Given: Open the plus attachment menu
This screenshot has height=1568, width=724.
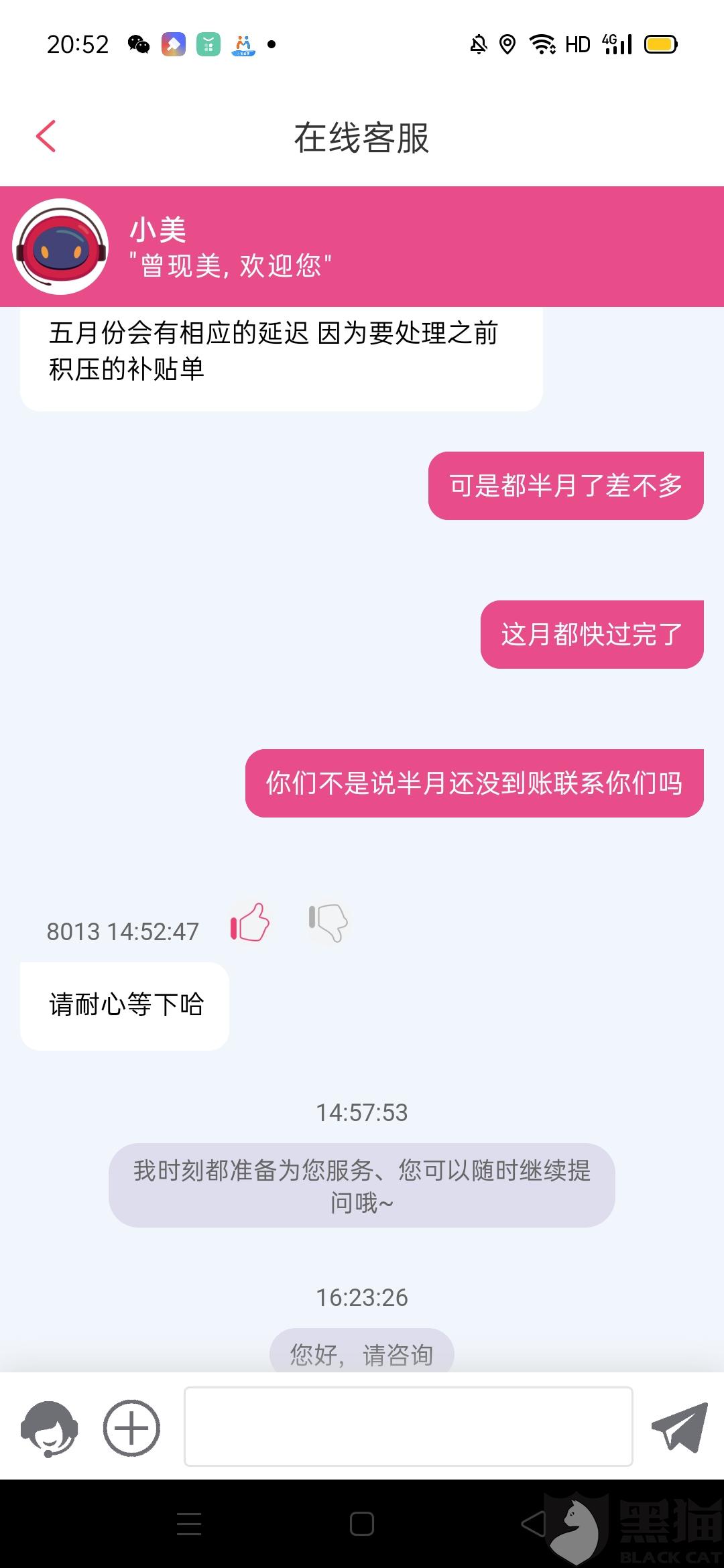Looking at the screenshot, I should click(x=131, y=1427).
